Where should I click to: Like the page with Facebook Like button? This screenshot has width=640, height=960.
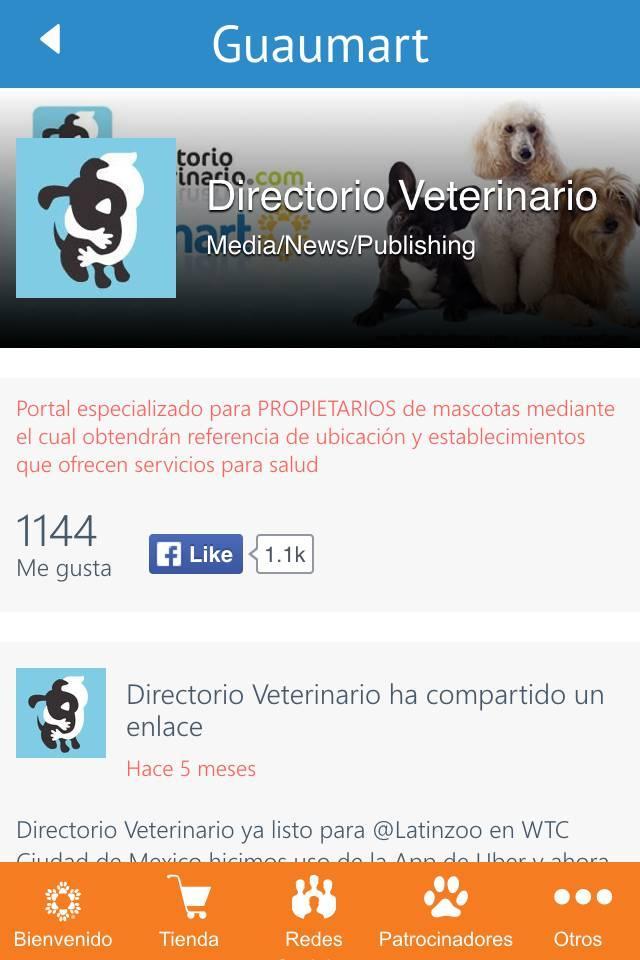pyautogui.click(x=196, y=554)
